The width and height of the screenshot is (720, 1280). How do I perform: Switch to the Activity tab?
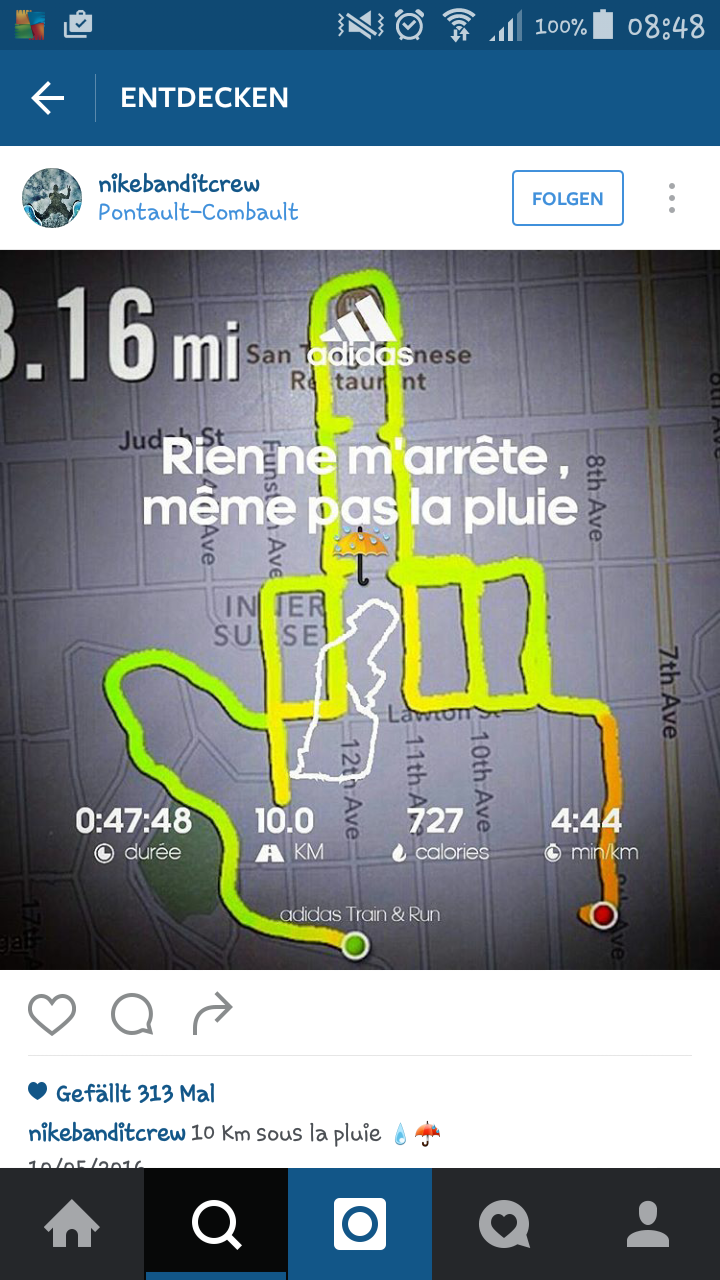pos(504,1224)
